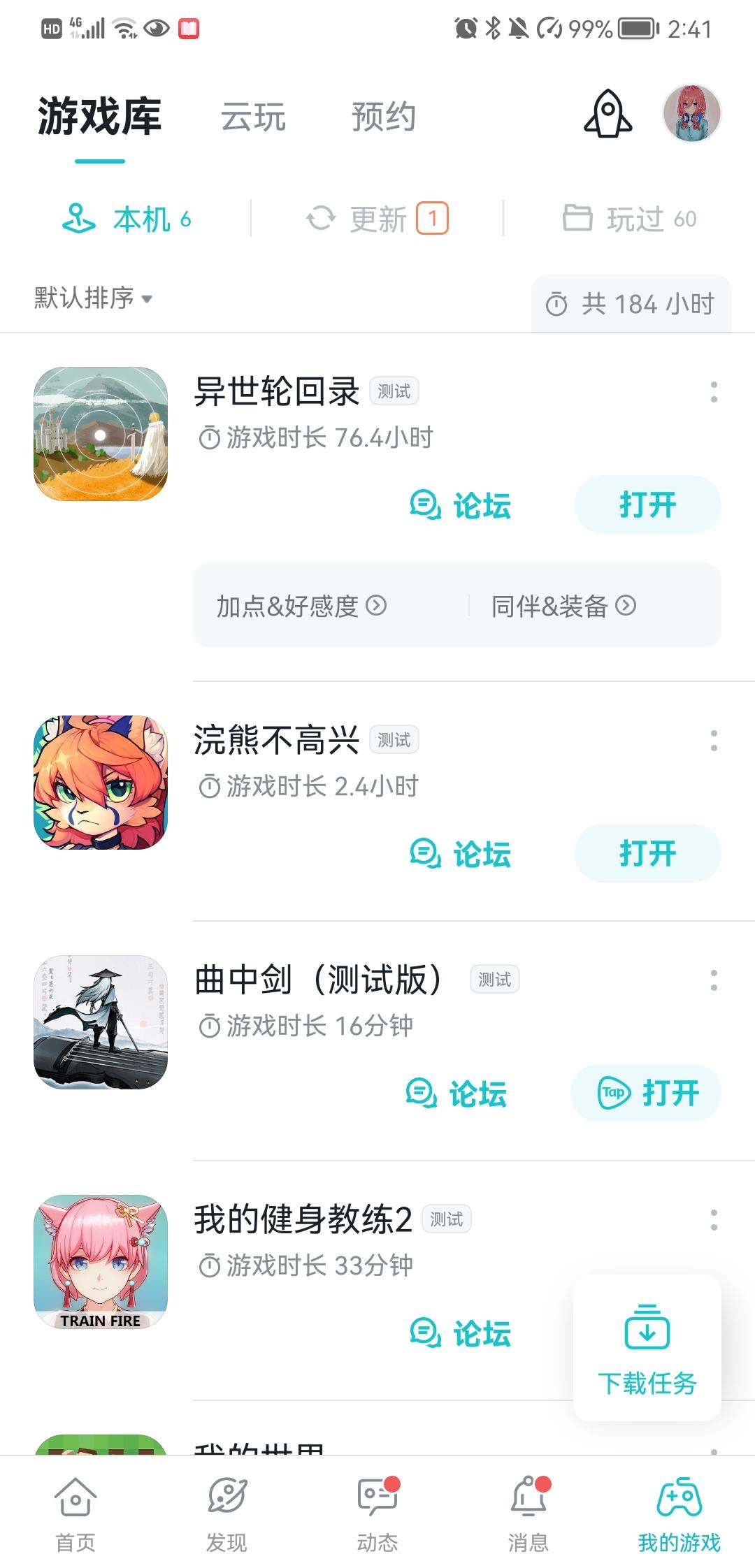755x1568 pixels.
Task: Open the 论坛 forum for 异世轮回录
Action: click(461, 505)
